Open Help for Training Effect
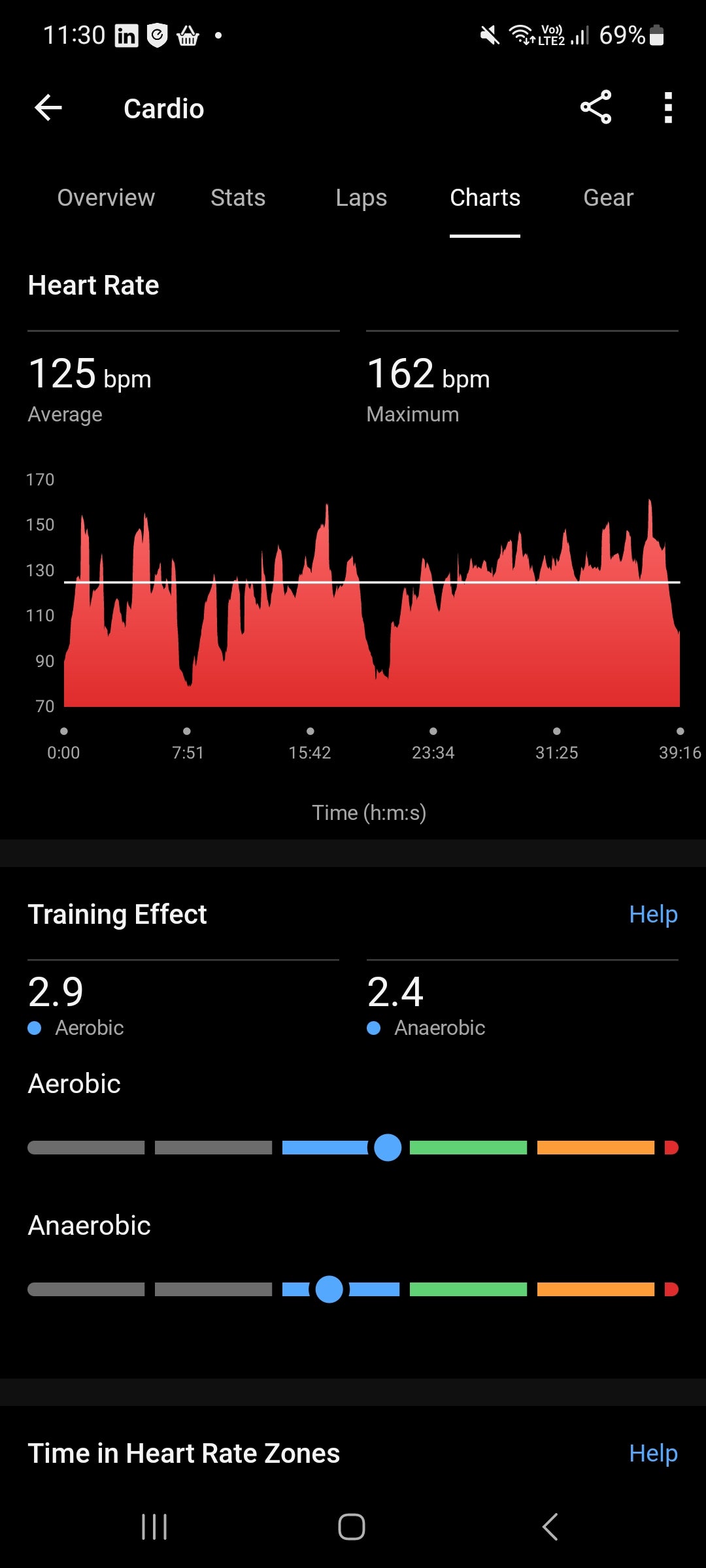The image size is (706, 1568). click(x=652, y=914)
